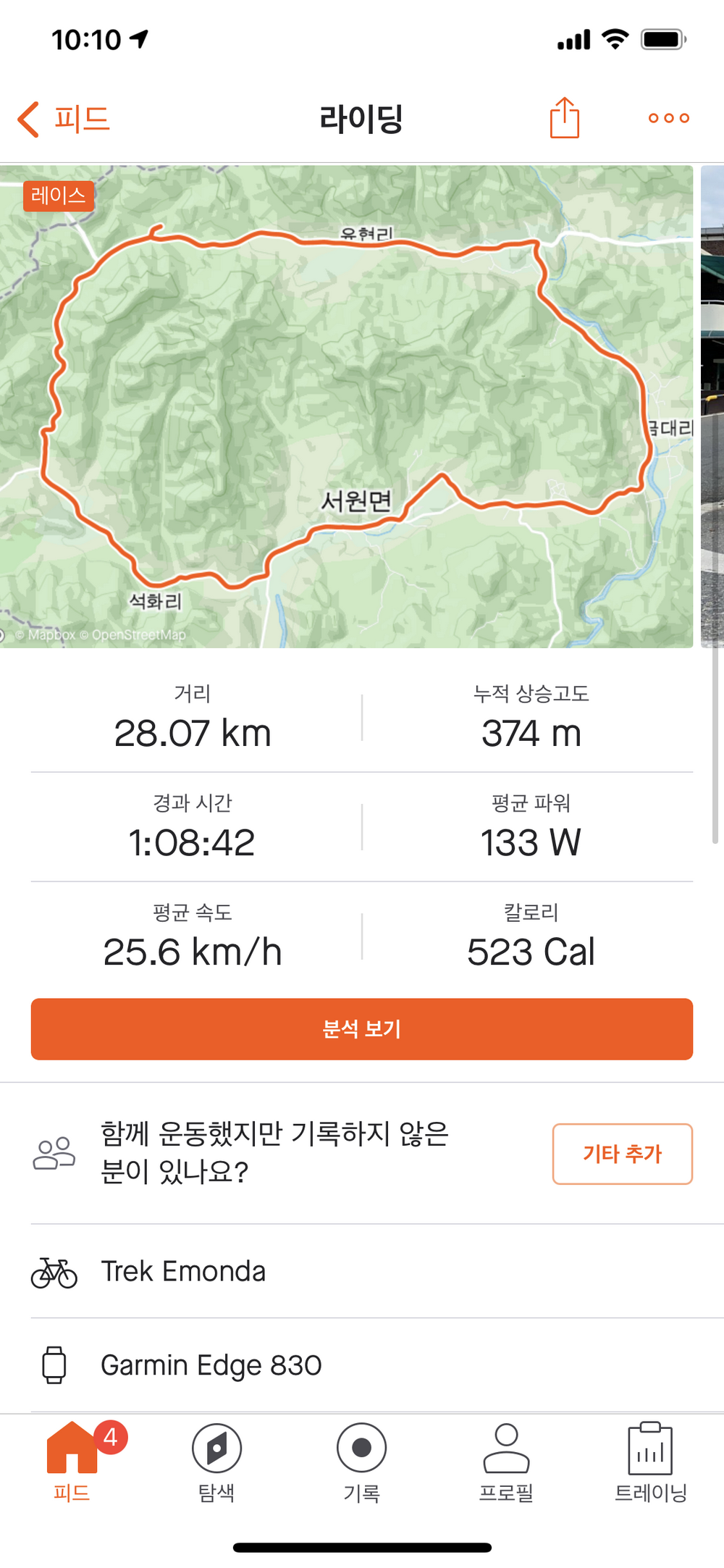Image resolution: width=724 pixels, height=1568 pixels.
Task: Open the ride route map
Action: [x=346, y=406]
